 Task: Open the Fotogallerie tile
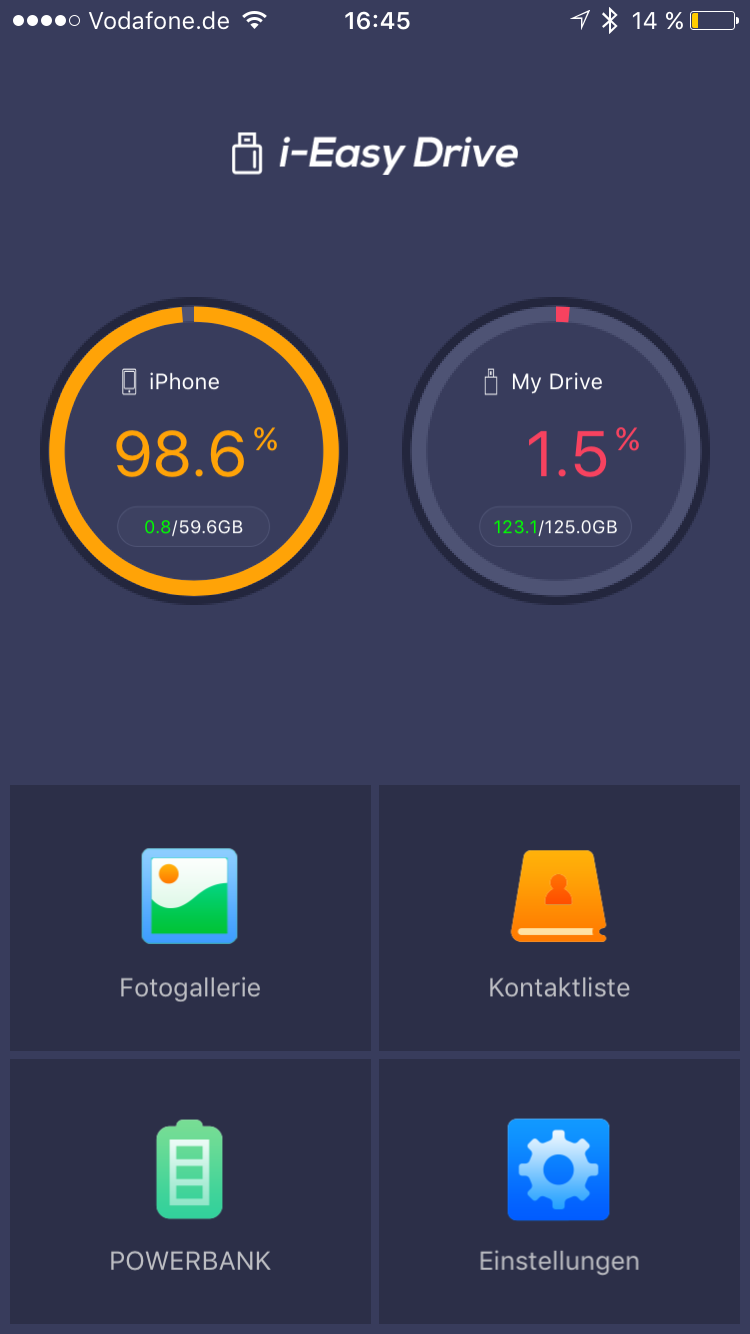190,918
